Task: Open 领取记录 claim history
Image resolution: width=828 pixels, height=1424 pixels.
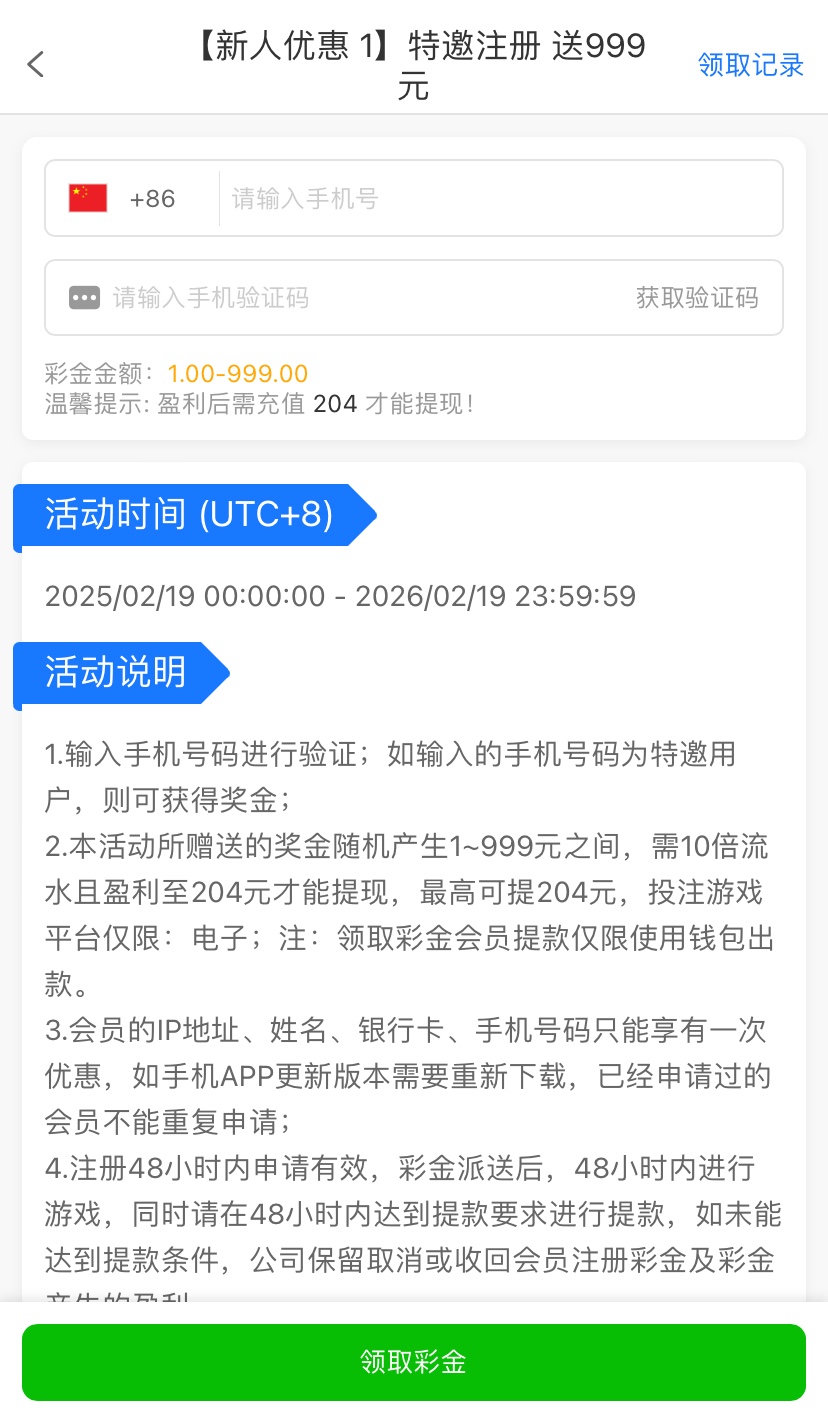Action: (x=750, y=65)
